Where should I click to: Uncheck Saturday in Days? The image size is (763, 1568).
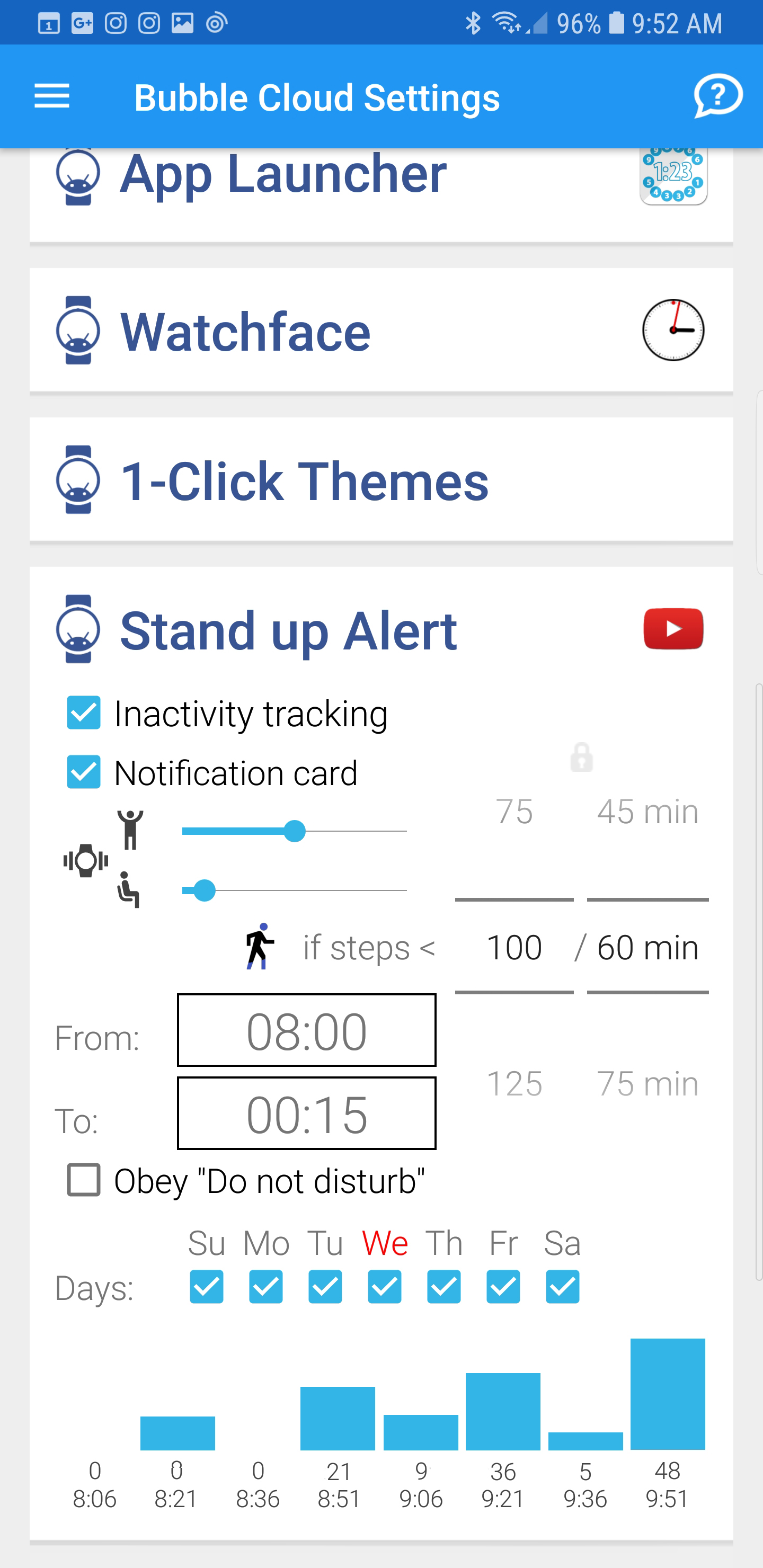pos(562,1287)
